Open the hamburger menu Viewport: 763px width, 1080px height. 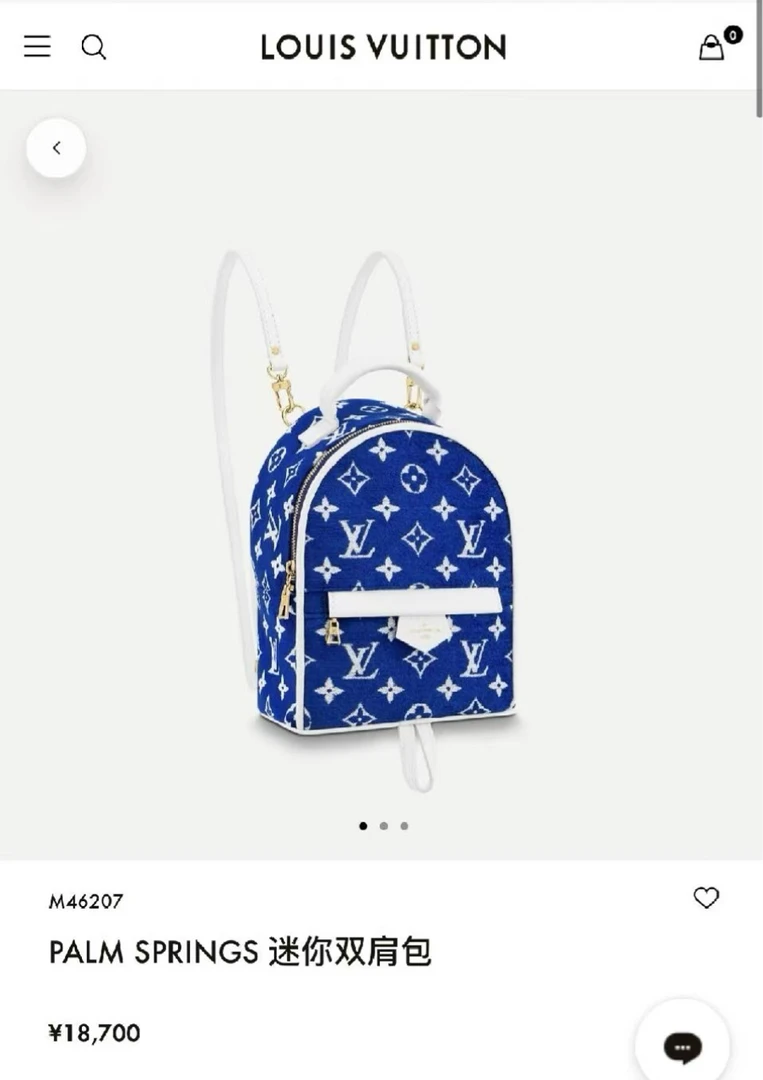tap(37, 46)
